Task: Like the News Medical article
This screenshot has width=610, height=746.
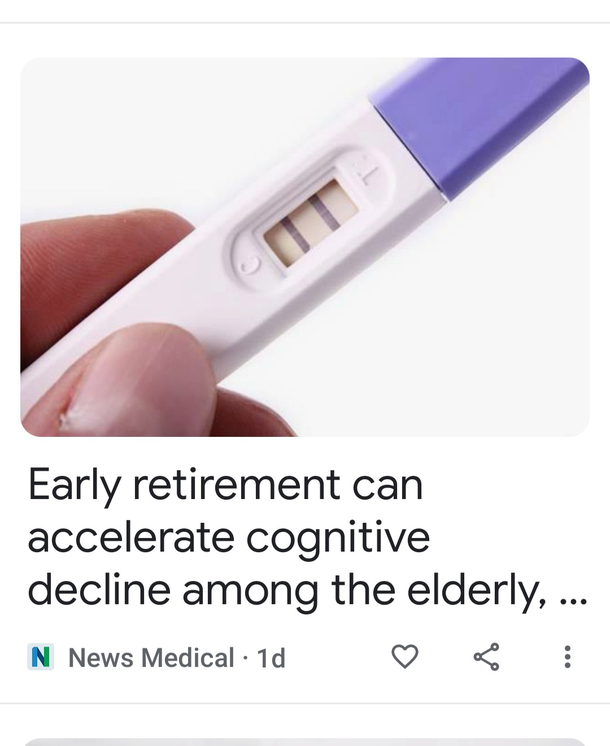Action: [404, 657]
